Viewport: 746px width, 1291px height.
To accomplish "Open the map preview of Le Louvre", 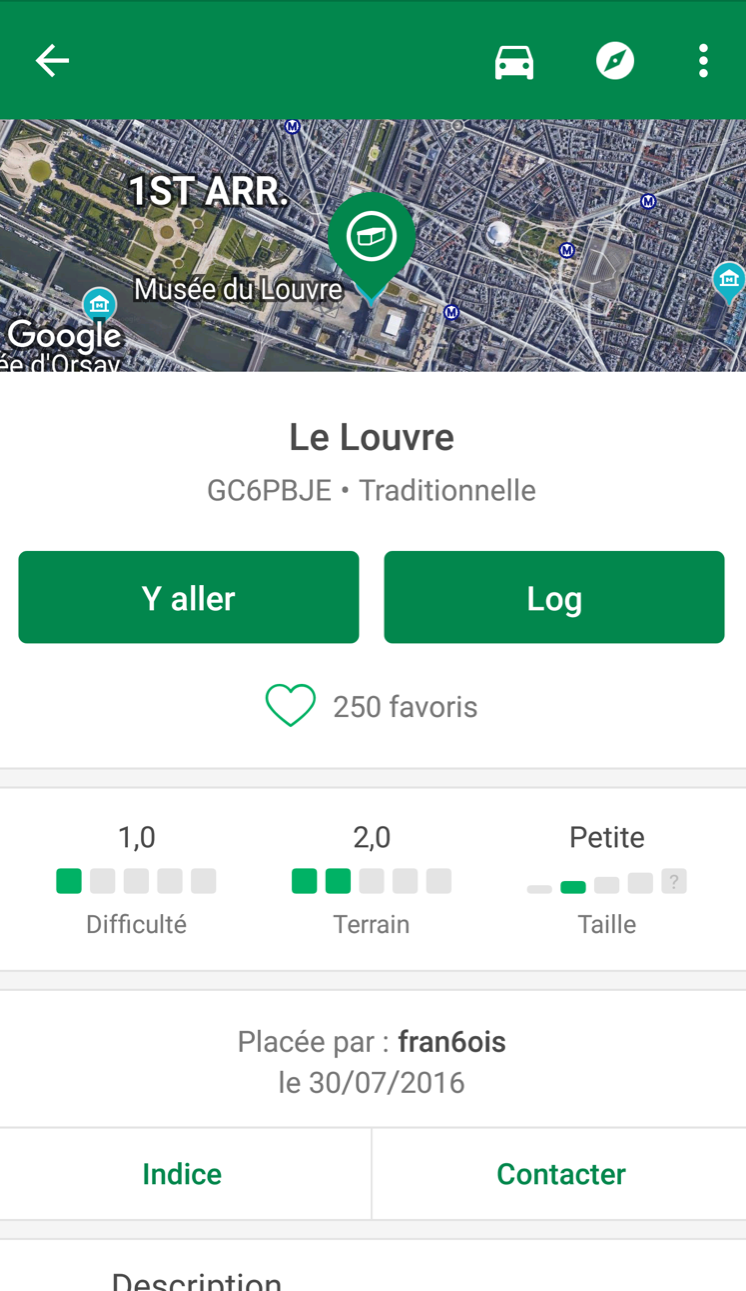I will click(373, 246).
